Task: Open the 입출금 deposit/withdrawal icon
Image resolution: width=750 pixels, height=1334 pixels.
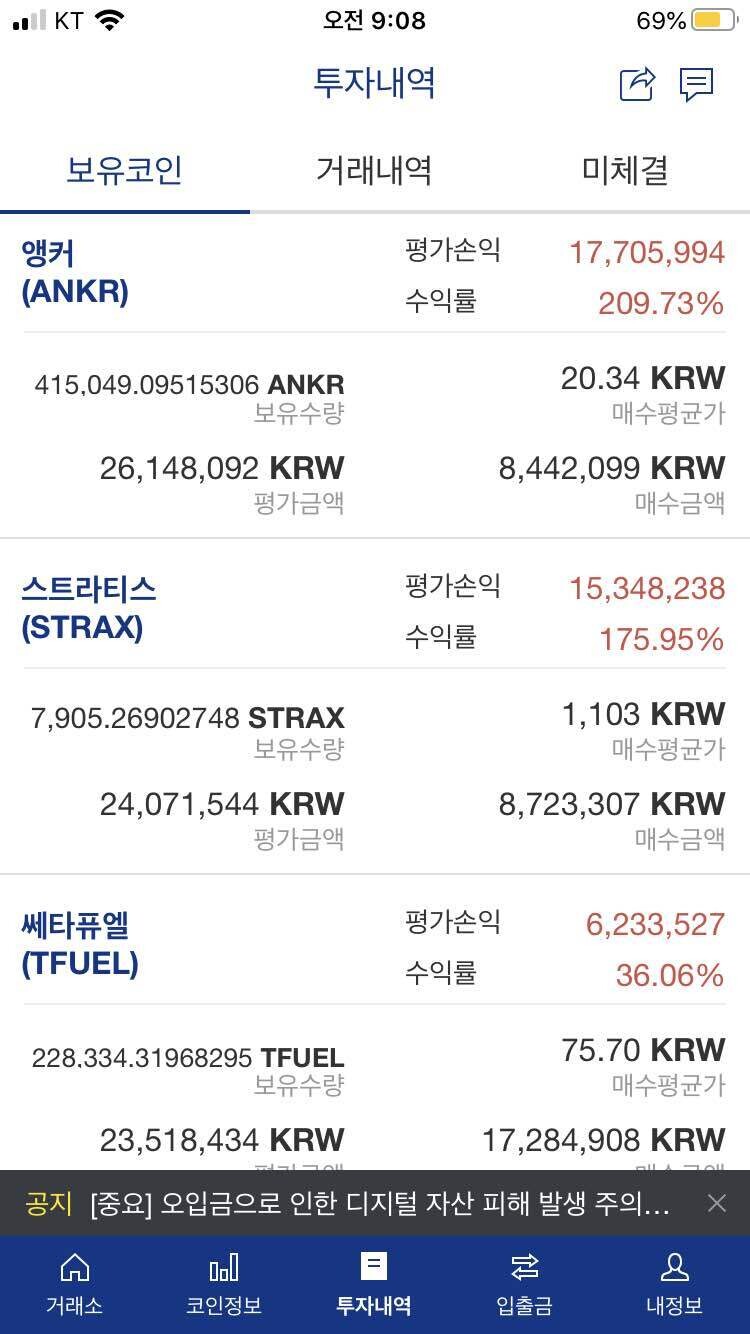Action: [x=524, y=1284]
